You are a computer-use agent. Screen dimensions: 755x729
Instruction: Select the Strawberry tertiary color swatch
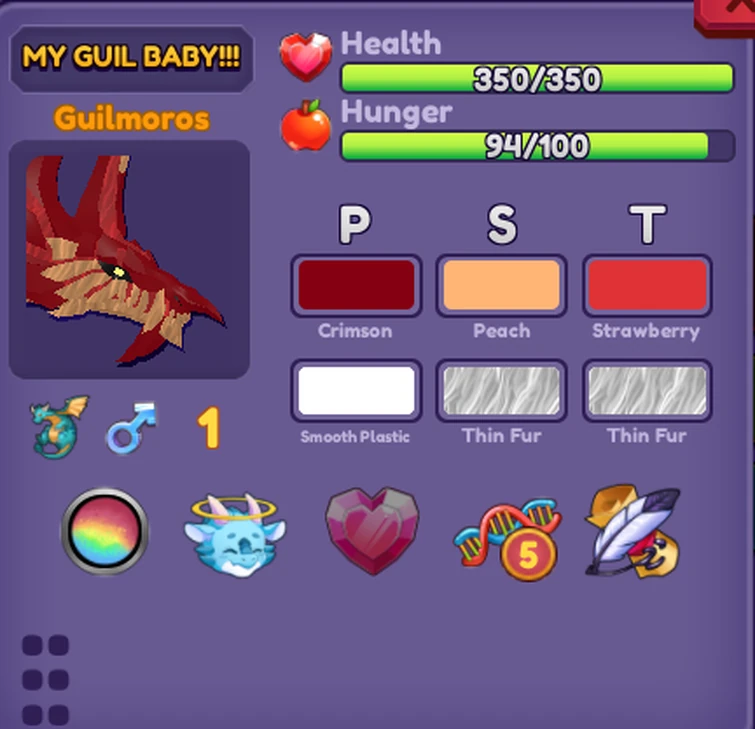[647, 285]
